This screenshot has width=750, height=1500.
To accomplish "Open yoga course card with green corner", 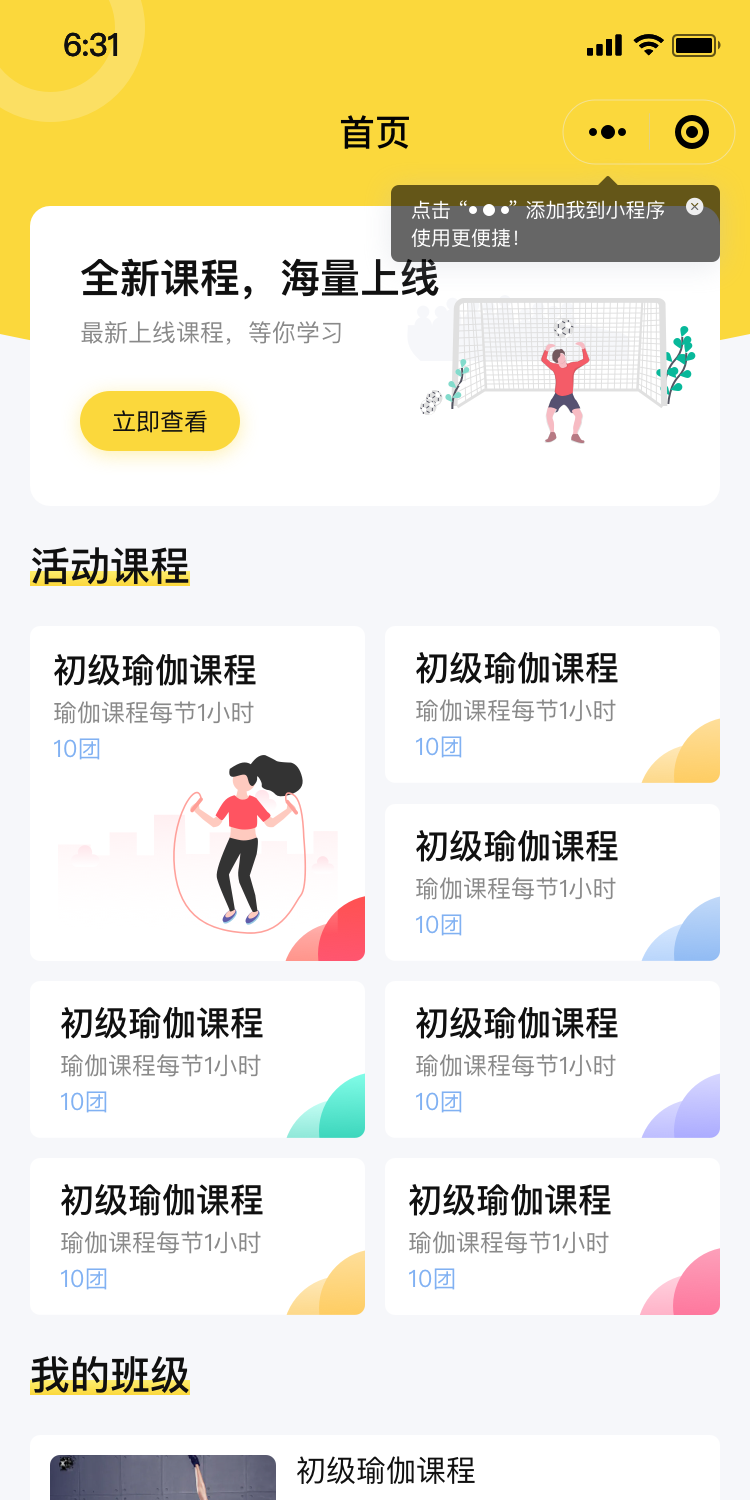I will point(197,1059).
